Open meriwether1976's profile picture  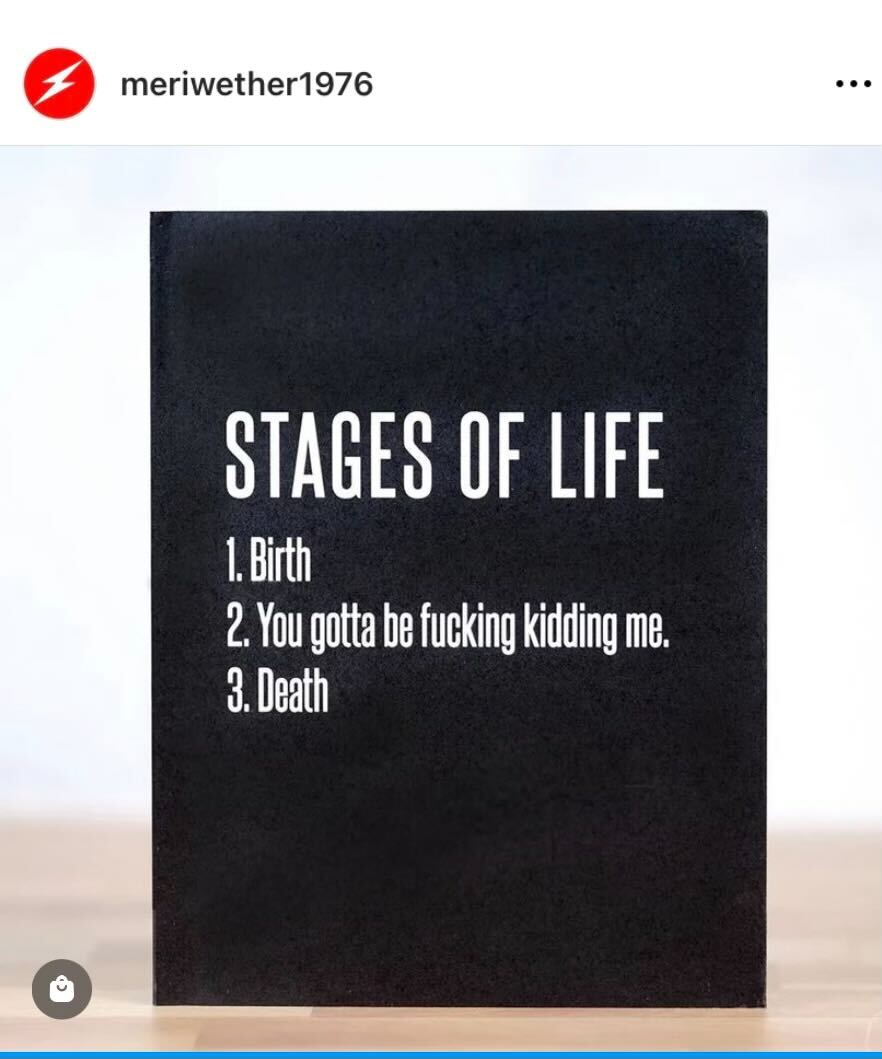tap(59, 84)
